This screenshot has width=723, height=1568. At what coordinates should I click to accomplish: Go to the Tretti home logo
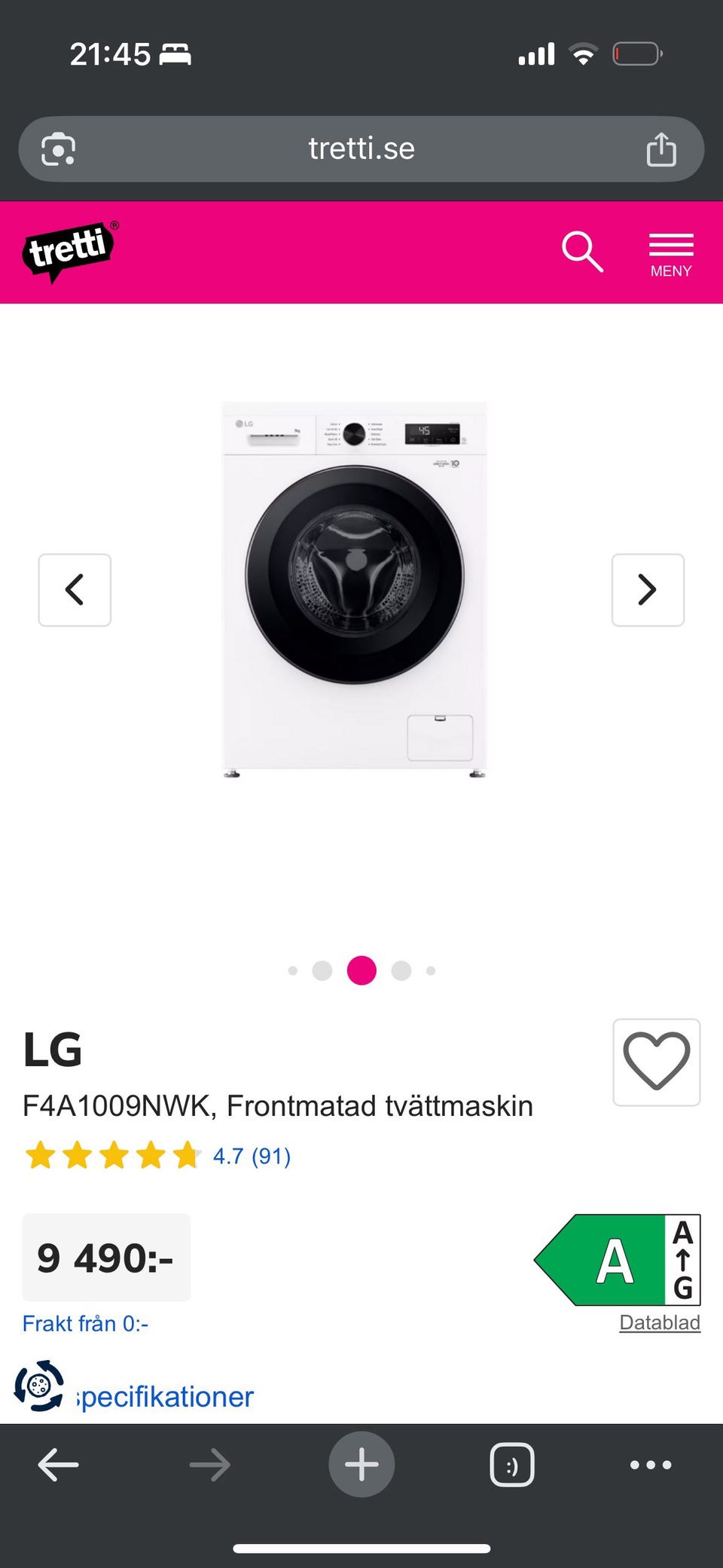pos(70,251)
